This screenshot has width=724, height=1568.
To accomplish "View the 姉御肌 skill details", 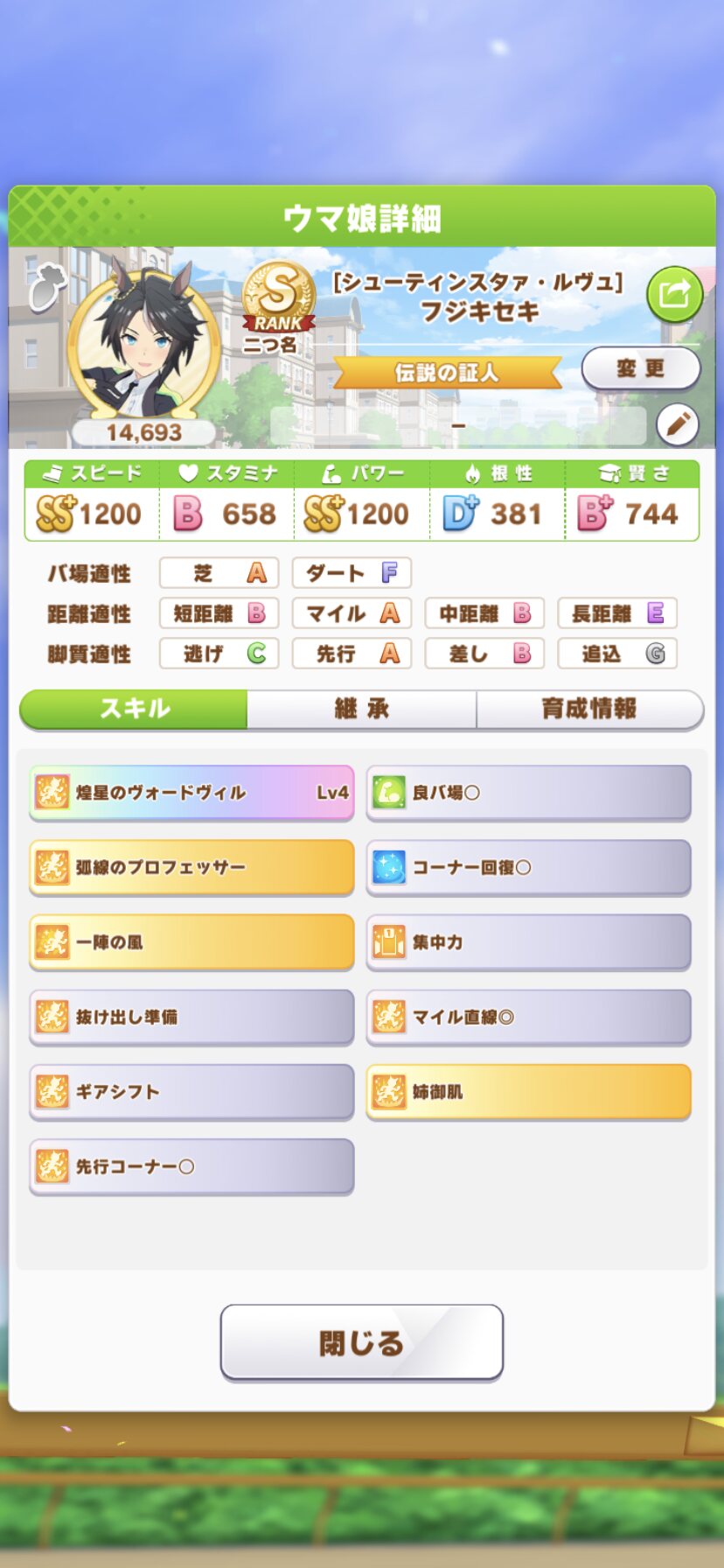I will click(528, 1092).
